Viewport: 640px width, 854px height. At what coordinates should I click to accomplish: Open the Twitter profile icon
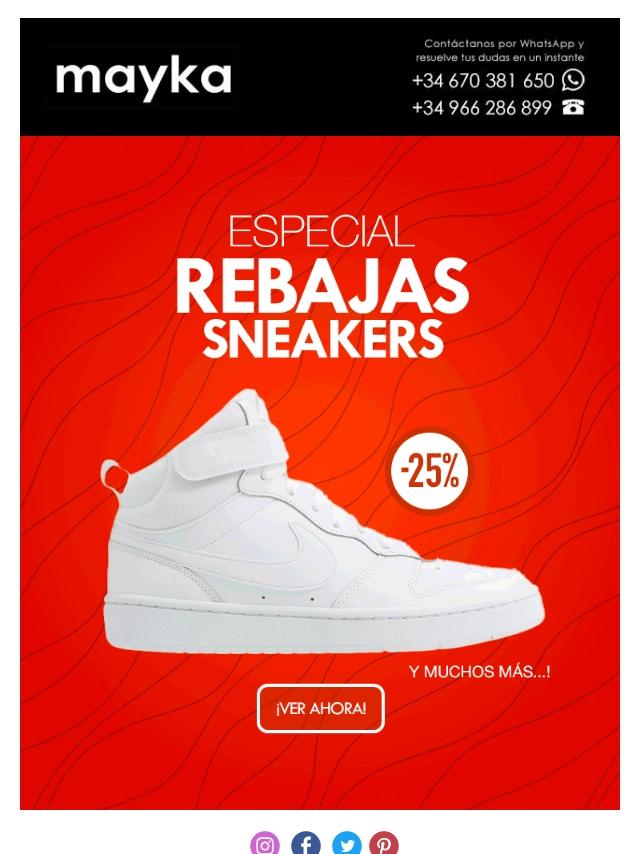(x=346, y=843)
